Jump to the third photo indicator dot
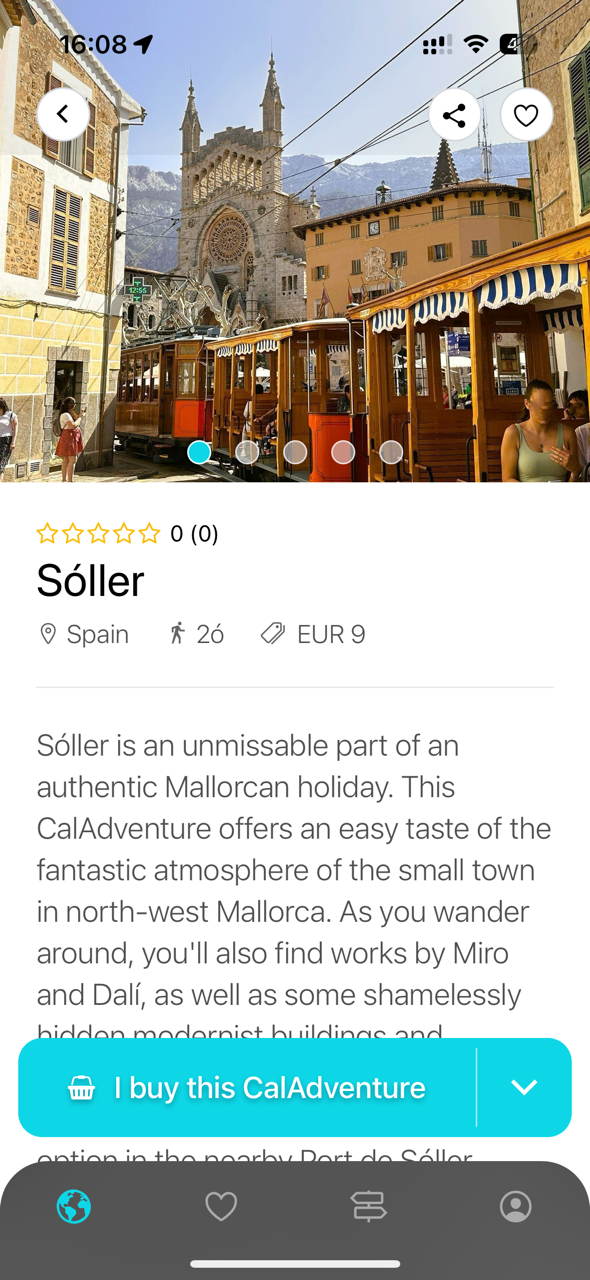The width and height of the screenshot is (590, 1280). tap(295, 452)
